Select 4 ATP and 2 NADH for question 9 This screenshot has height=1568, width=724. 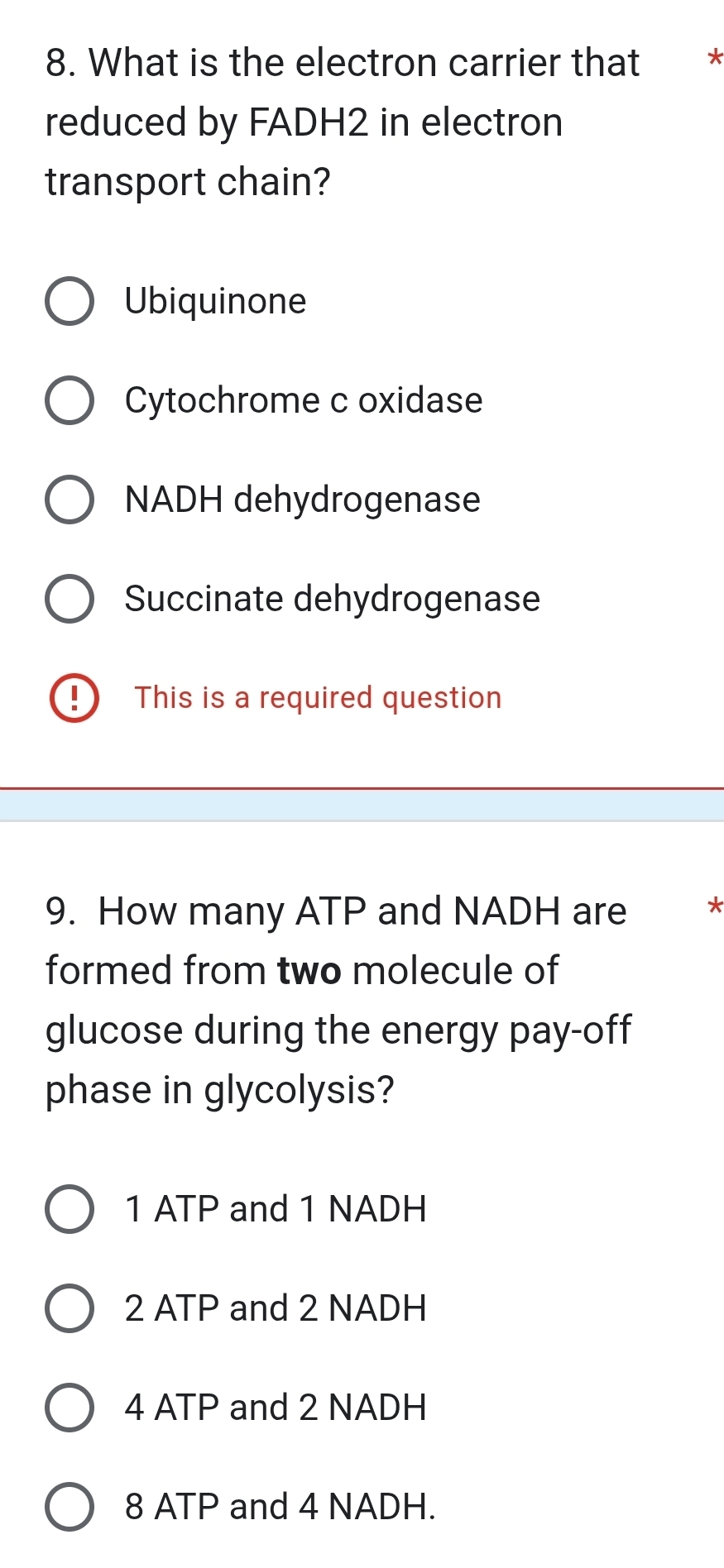(x=275, y=1407)
